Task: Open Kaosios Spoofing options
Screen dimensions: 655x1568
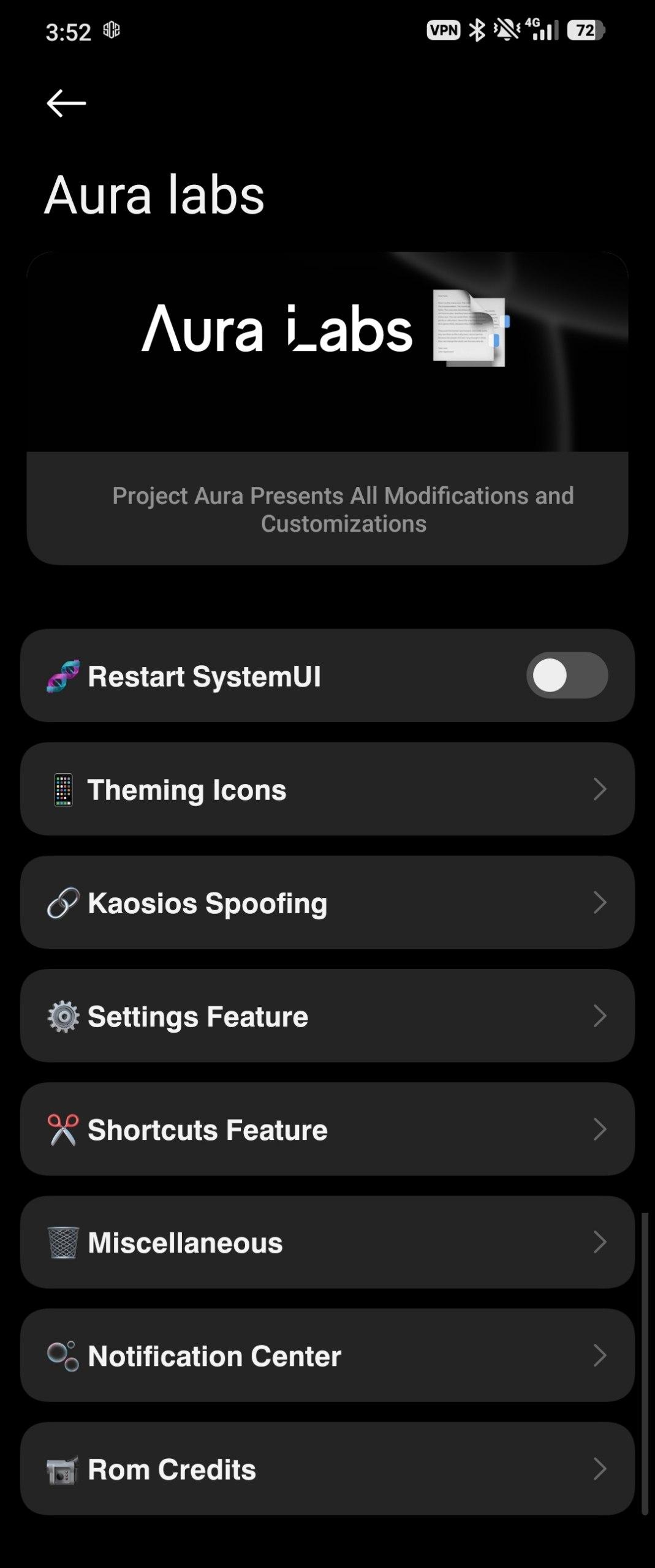Action: click(x=327, y=903)
